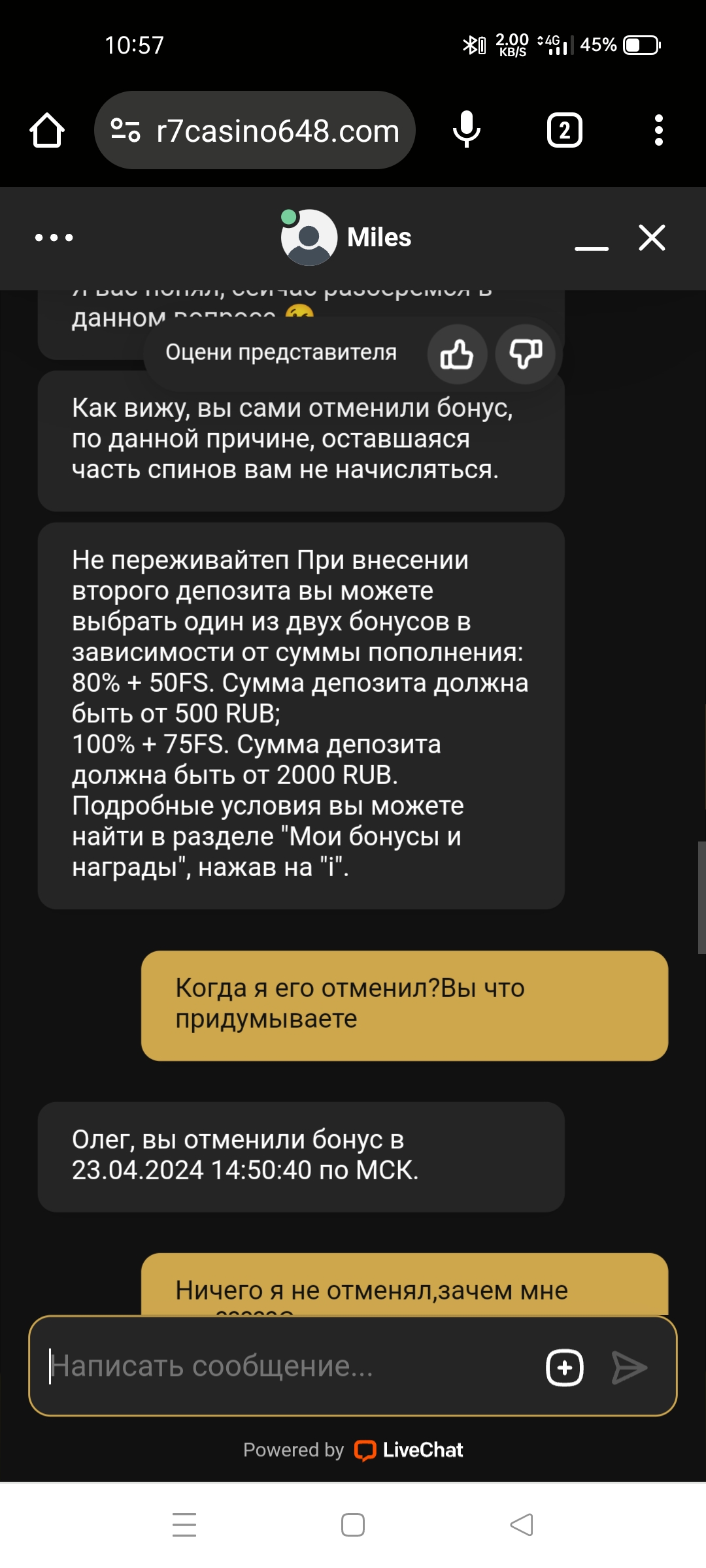Viewport: 706px width, 1568px height.
Task: Close the chat with Miles
Action: [x=652, y=237]
